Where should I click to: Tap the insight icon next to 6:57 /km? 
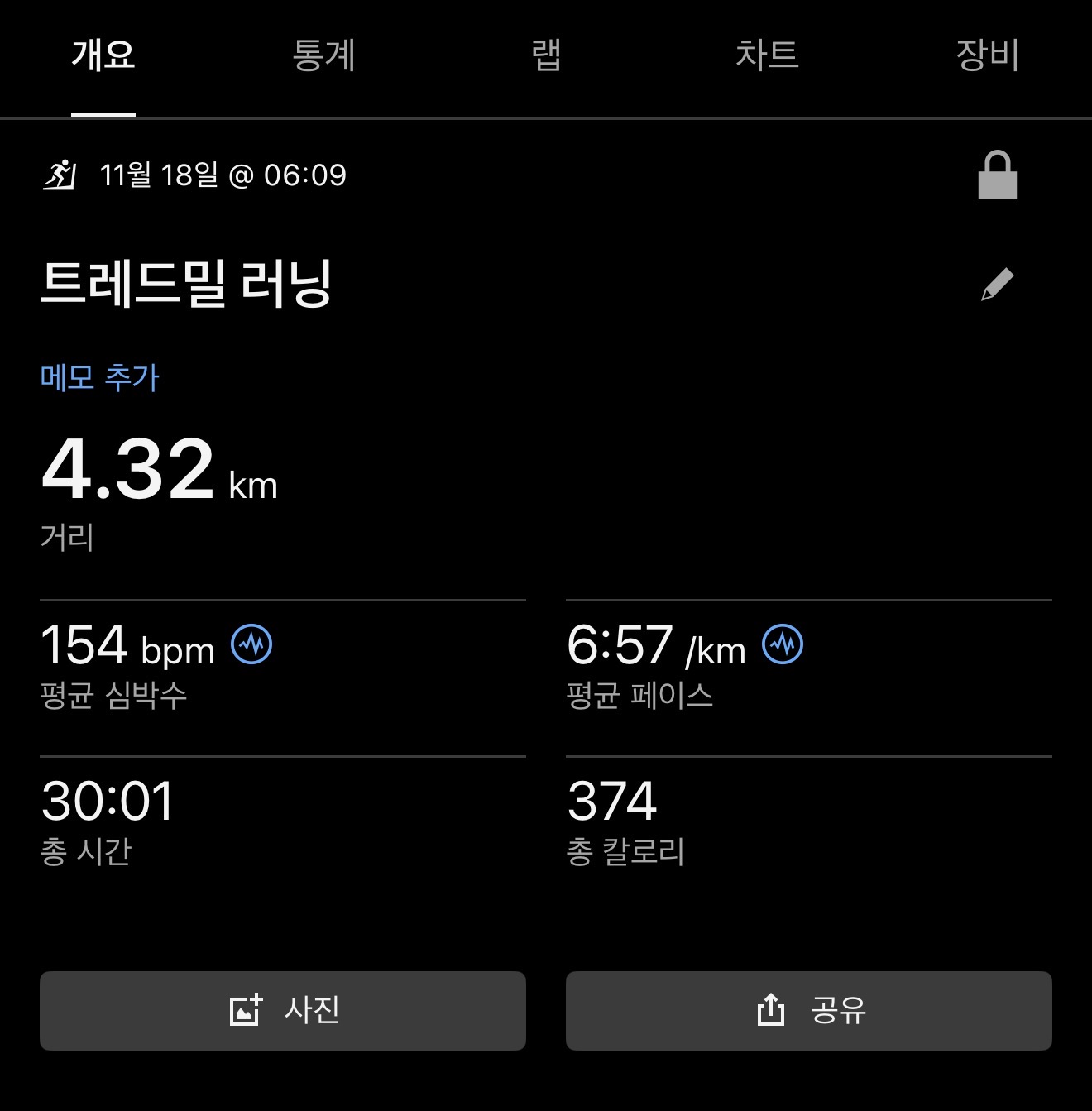click(x=782, y=644)
